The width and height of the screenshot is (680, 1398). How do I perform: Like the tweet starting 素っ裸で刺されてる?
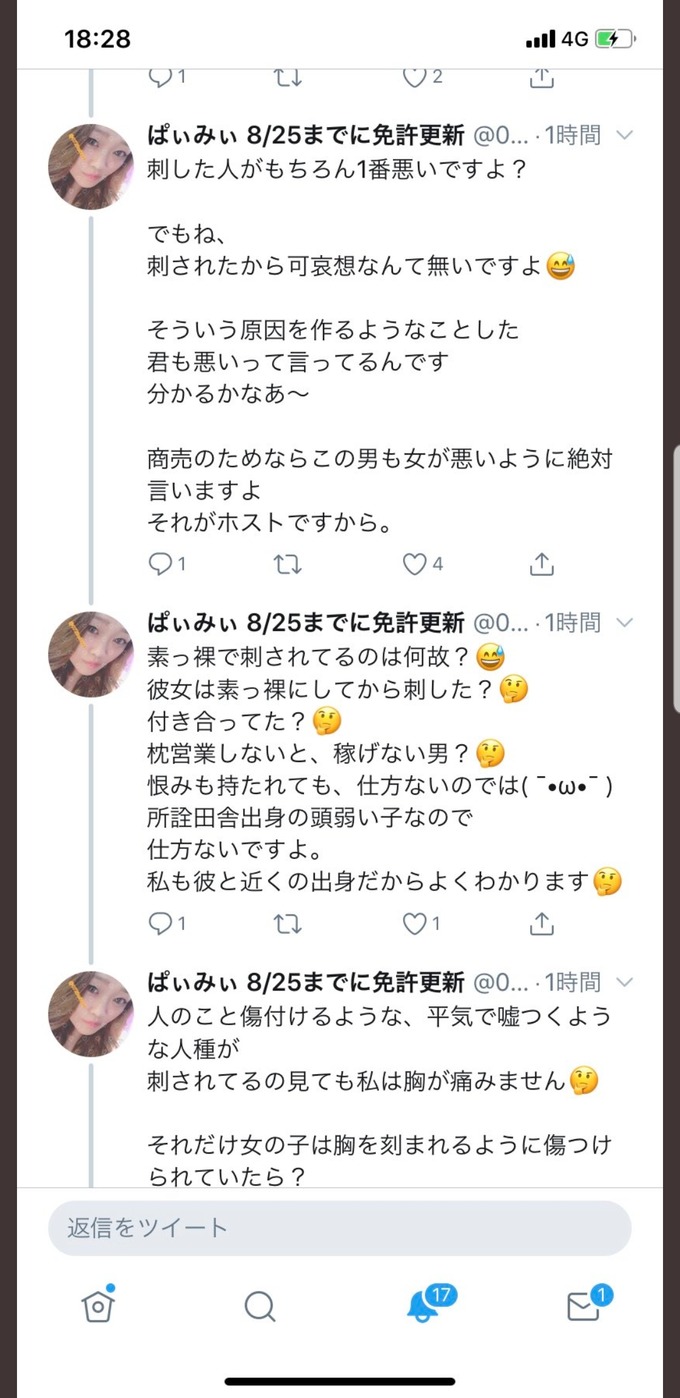(415, 925)
